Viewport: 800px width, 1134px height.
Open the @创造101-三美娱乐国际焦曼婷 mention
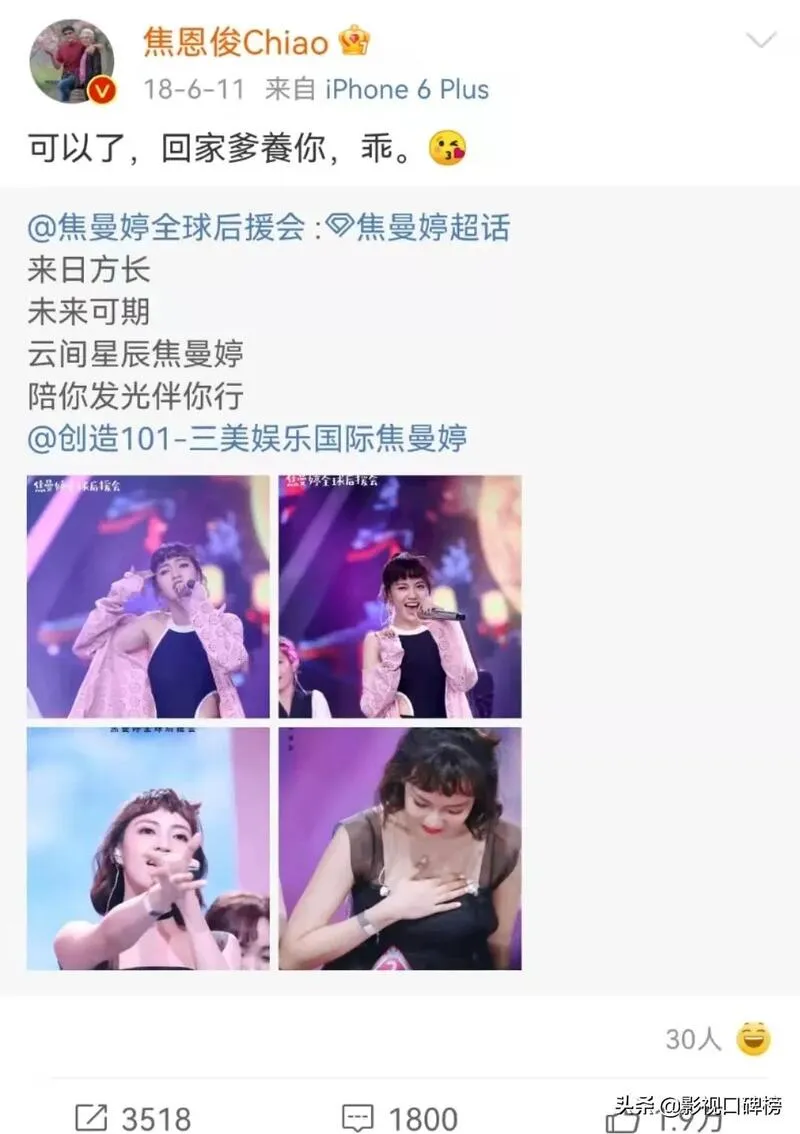pyautogui.click(x=247, y=437)
